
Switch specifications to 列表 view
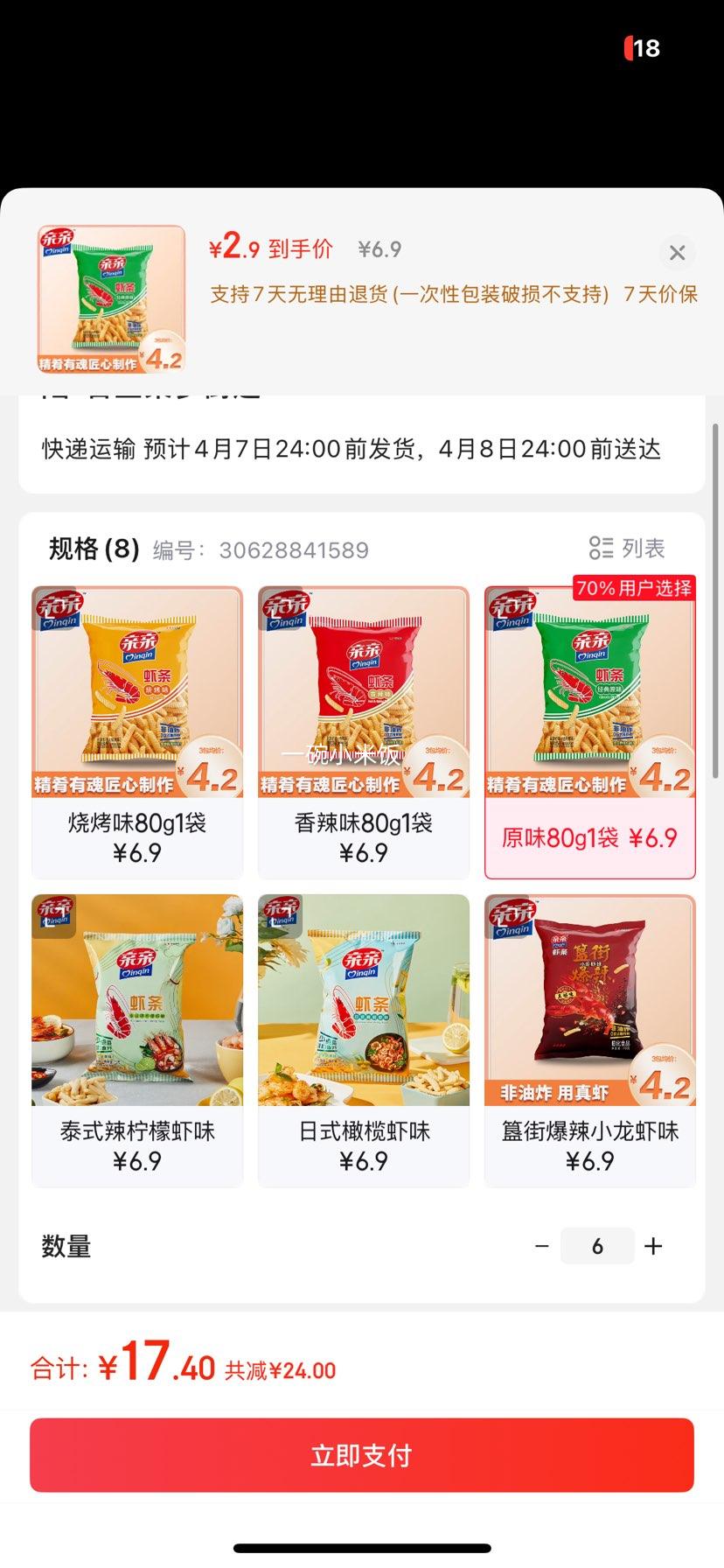[x=627, y=549]
